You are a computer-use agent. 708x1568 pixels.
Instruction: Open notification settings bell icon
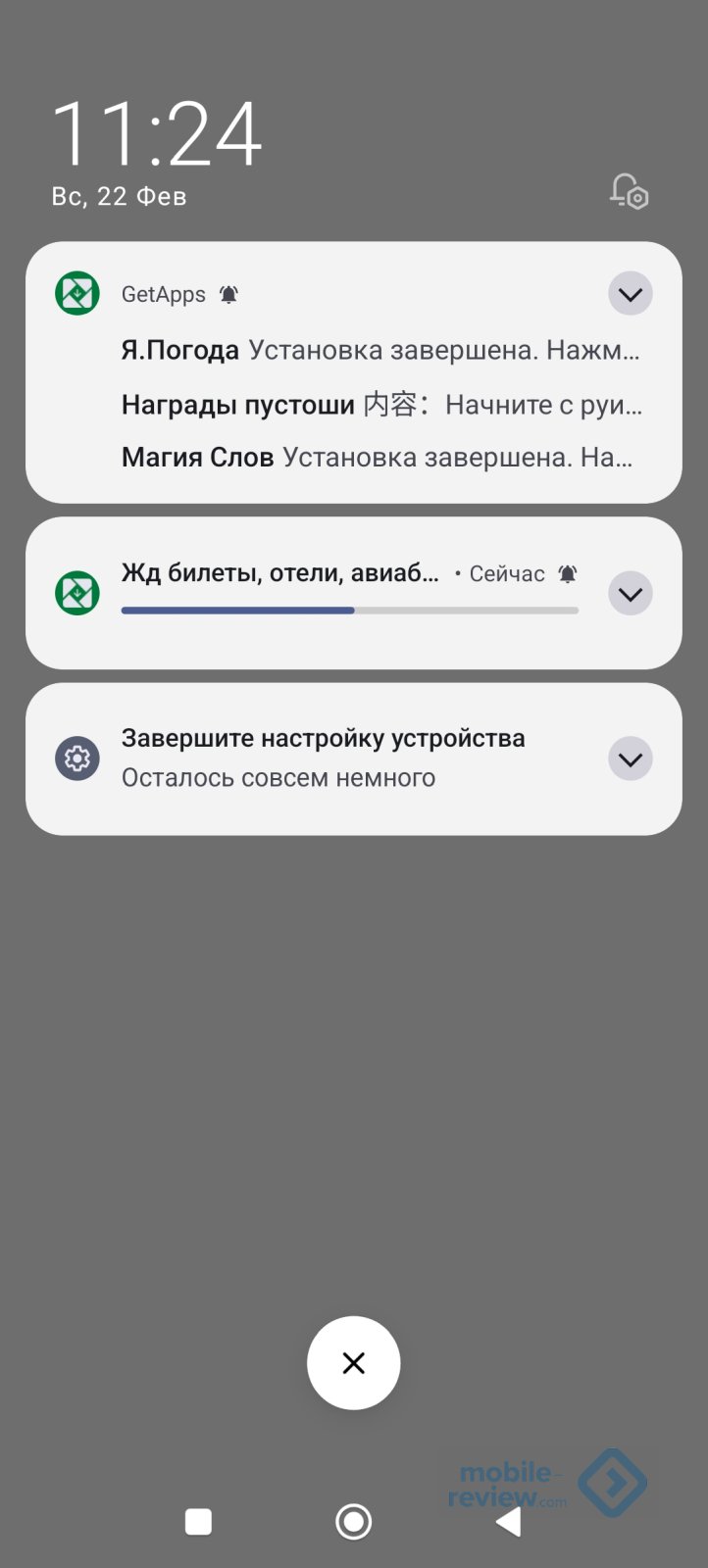(629, 190)
